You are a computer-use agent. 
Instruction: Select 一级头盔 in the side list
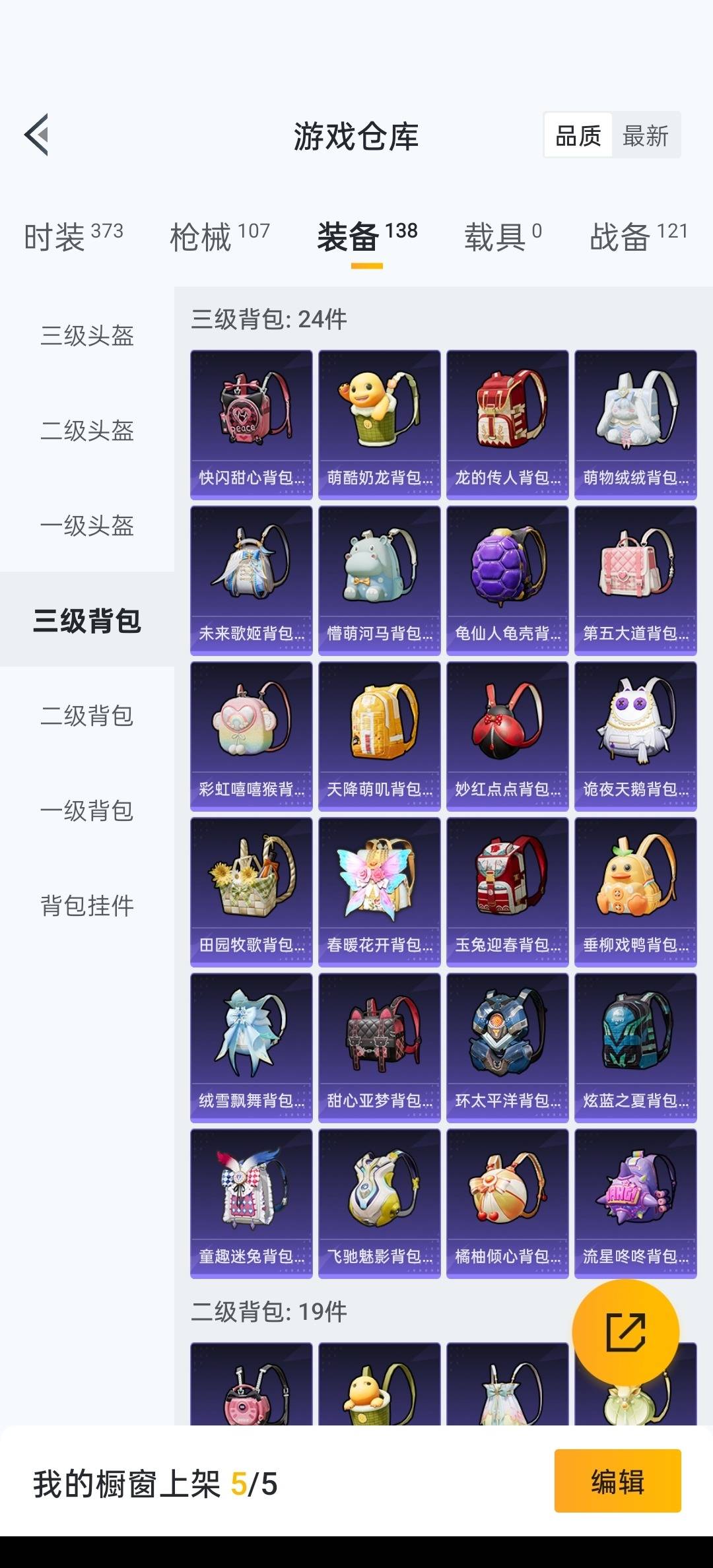pyautogui.click(x=87, y=525)
